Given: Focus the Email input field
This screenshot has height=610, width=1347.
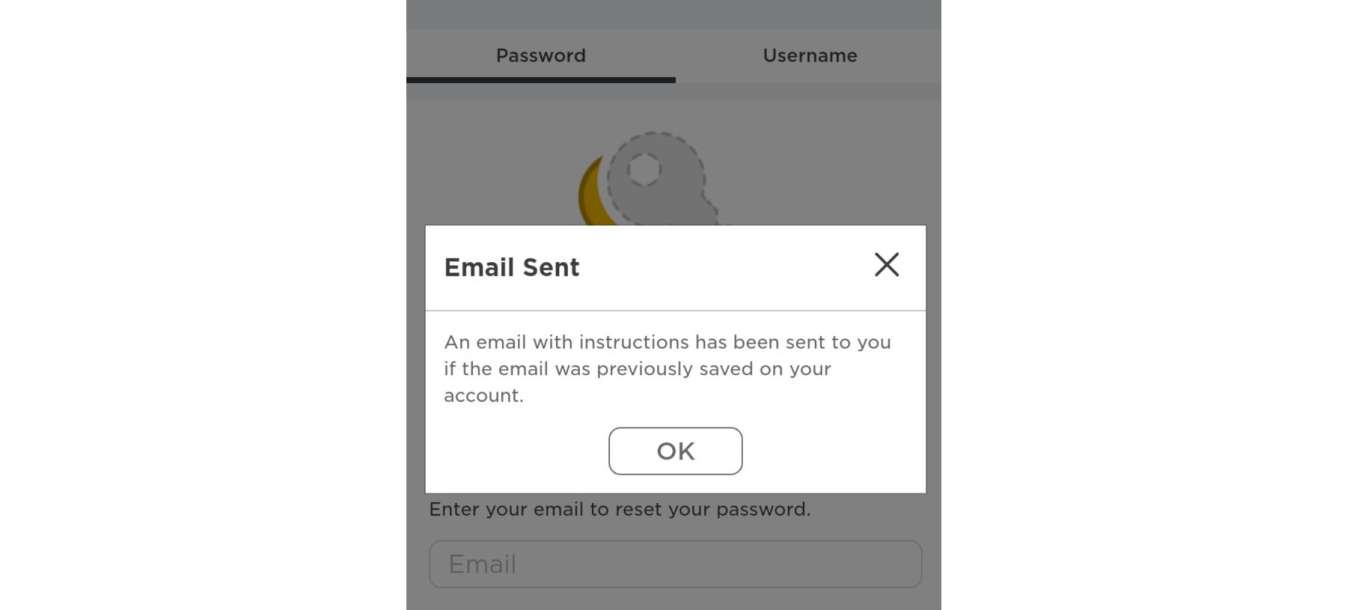Looking at the screenshot, I should tap(675, 564).
